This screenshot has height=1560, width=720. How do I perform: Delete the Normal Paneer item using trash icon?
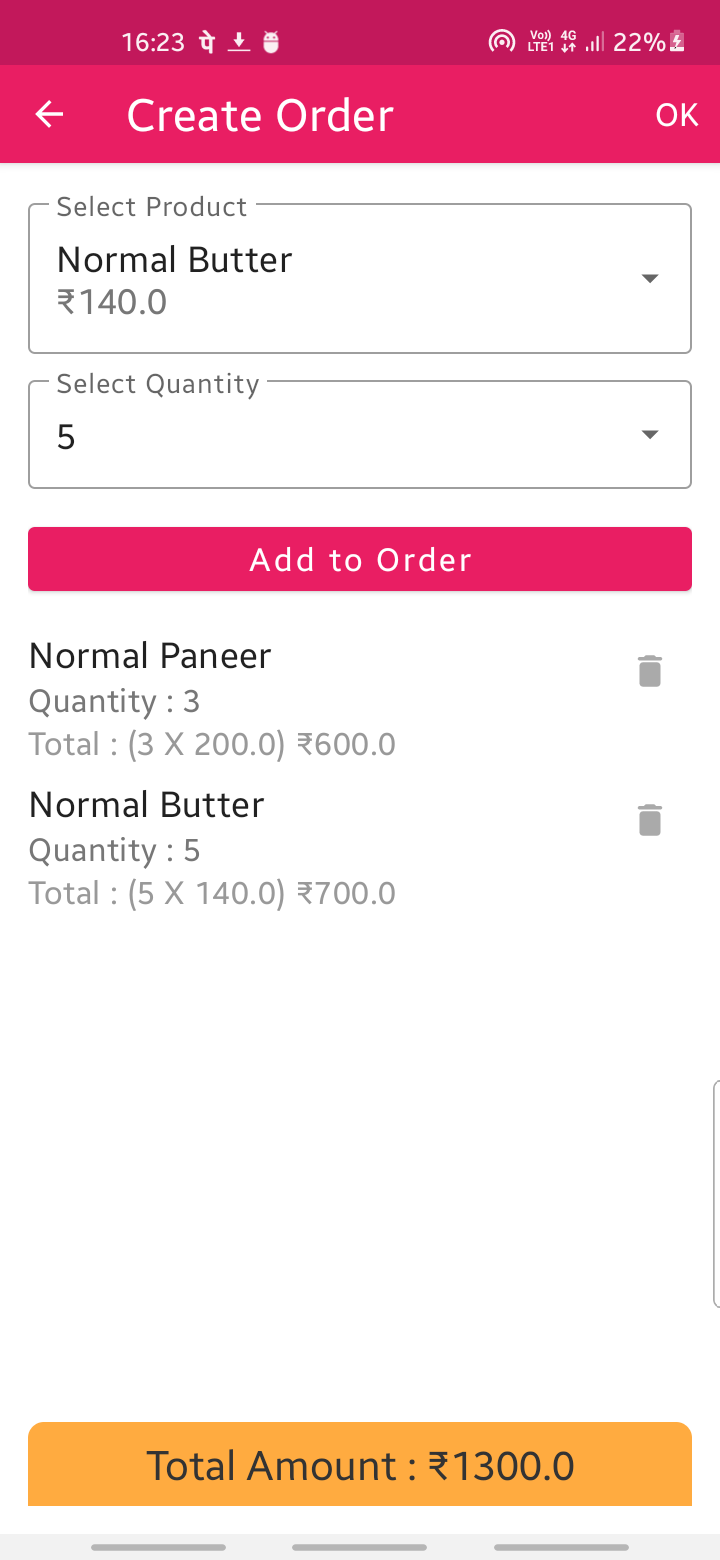649,670
